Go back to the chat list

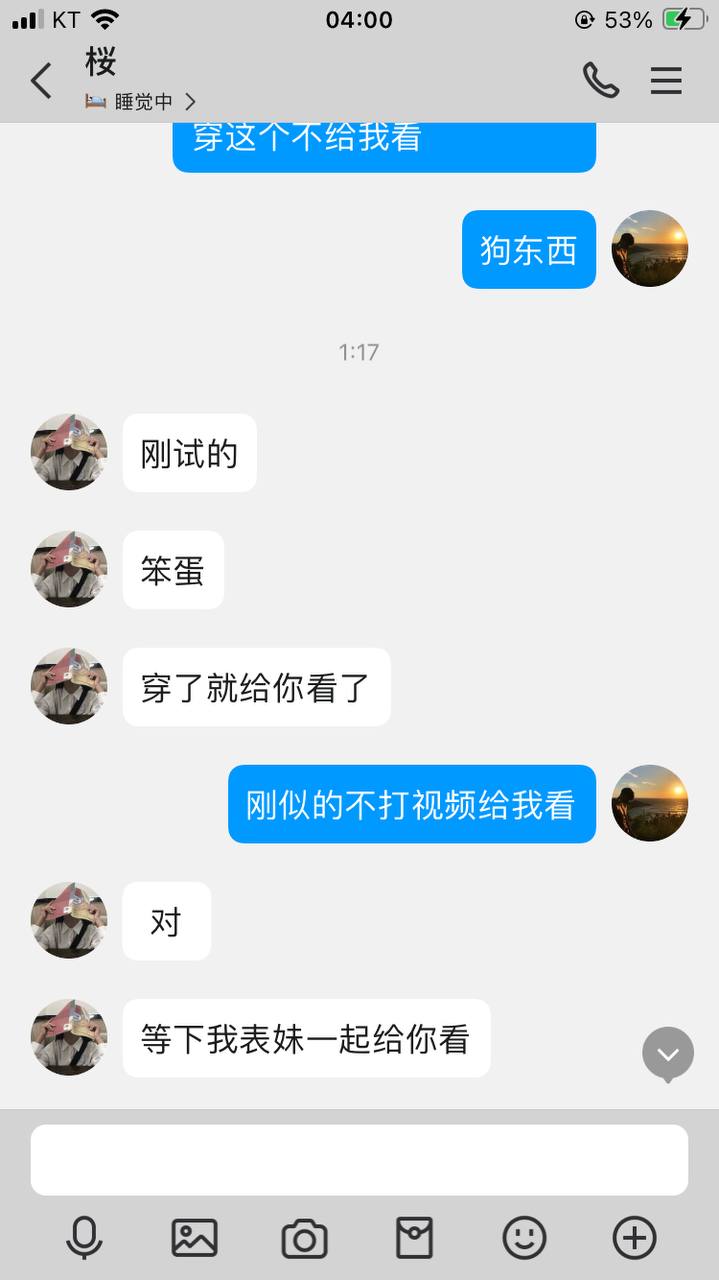pos(41,81)
